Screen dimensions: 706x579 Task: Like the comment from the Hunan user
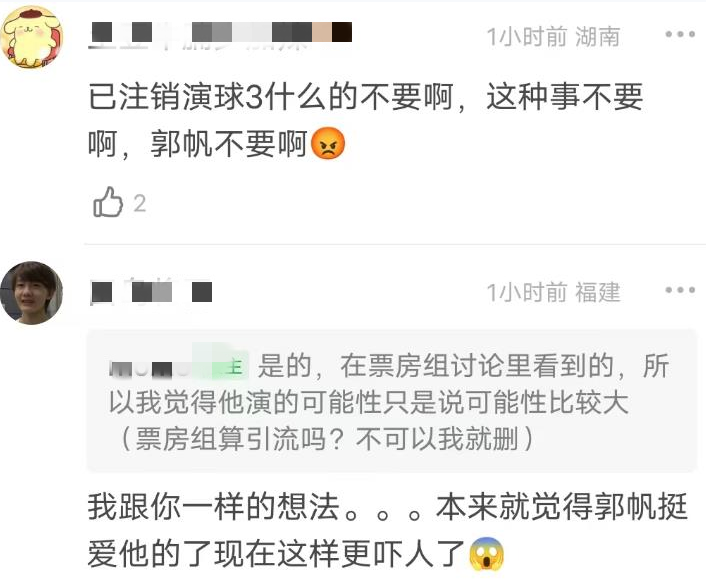[108, 203]
